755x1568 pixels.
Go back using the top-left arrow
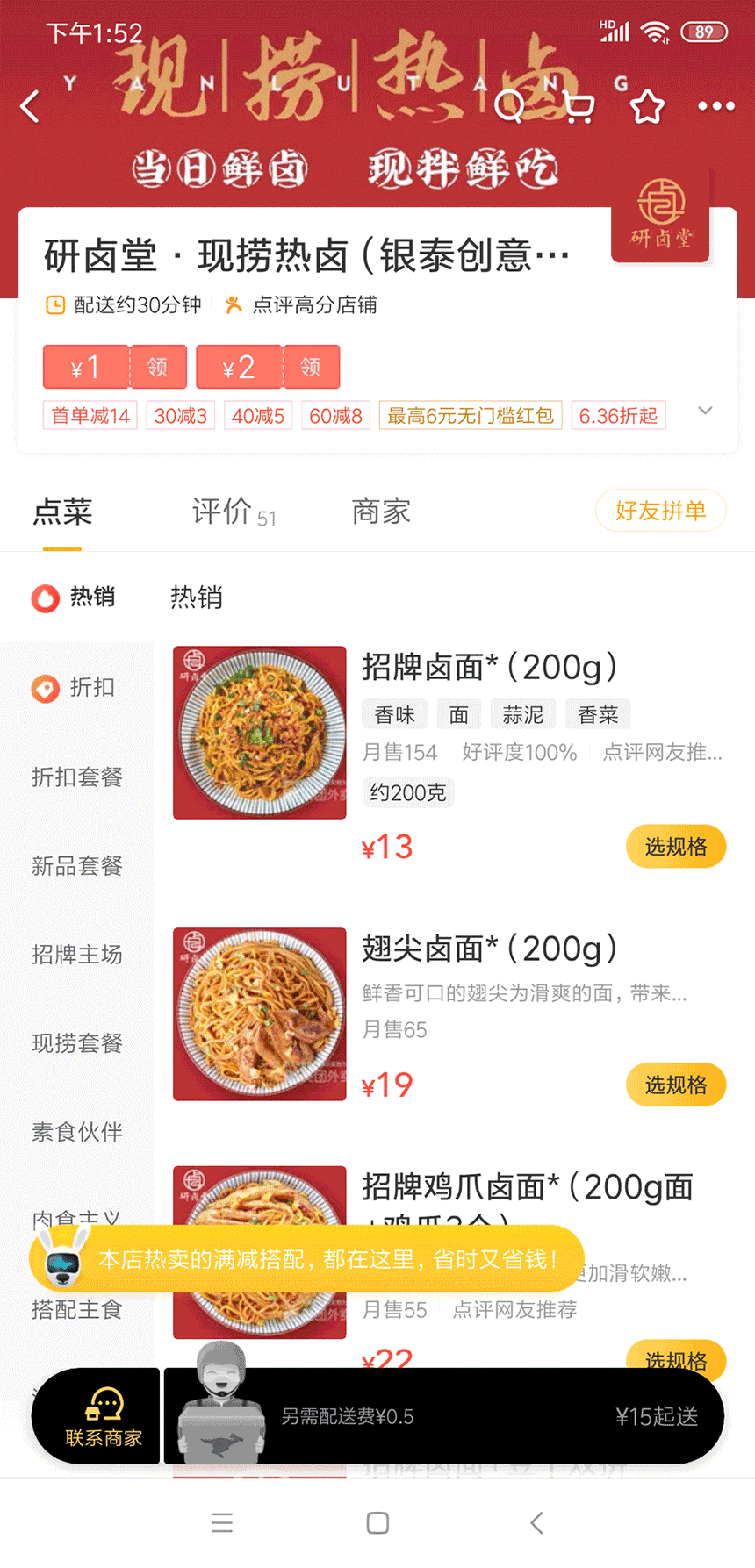31,107
